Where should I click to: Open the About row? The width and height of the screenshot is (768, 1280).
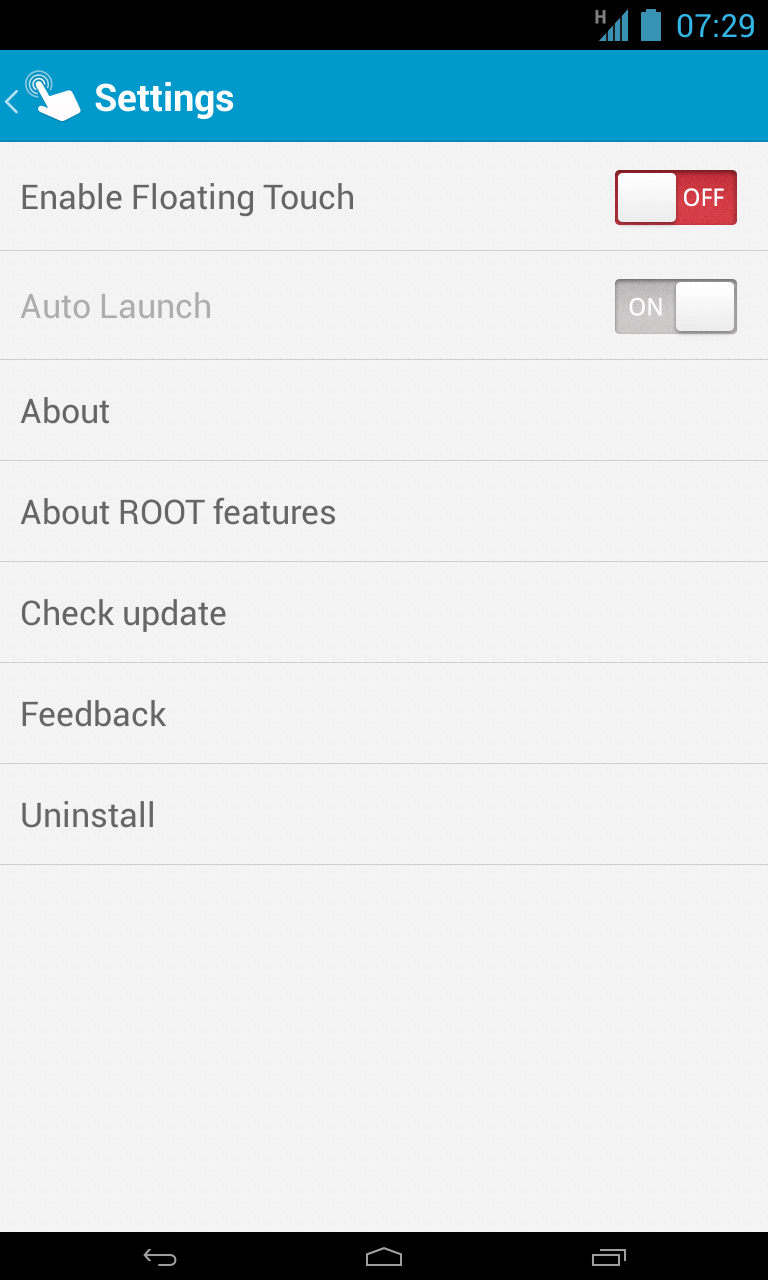point(384,411)
